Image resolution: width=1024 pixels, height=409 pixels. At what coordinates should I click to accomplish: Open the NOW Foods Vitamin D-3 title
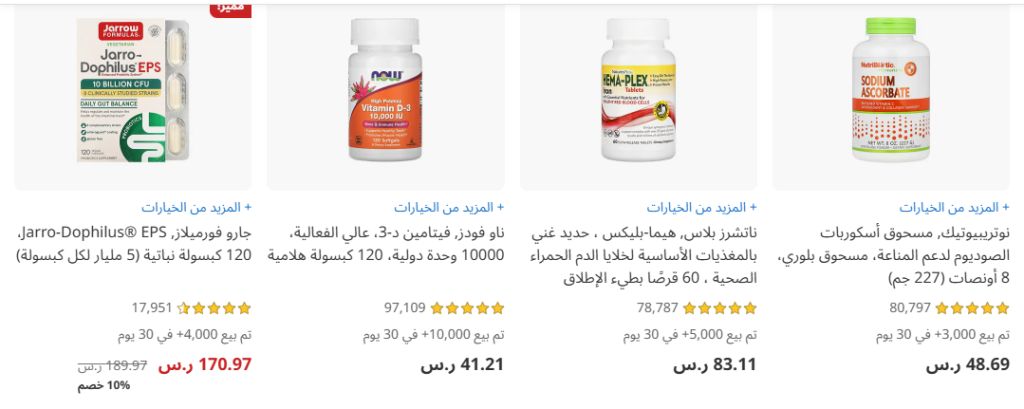tap(388, 244)
